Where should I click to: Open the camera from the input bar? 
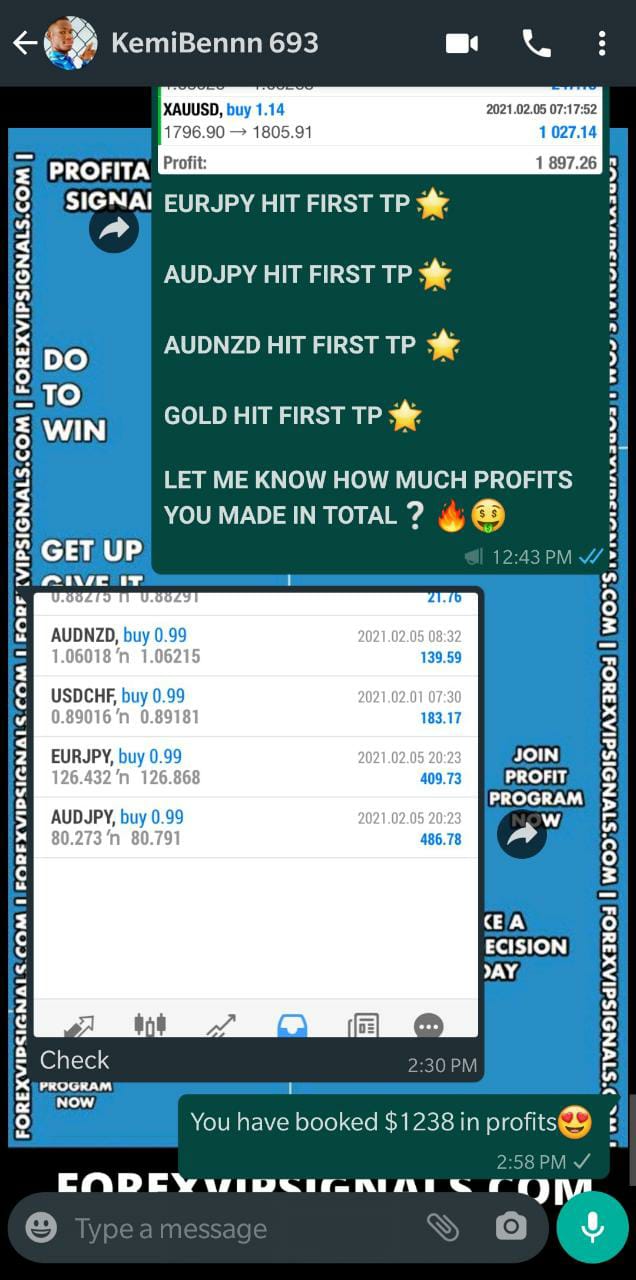(x=511, y=1227)
